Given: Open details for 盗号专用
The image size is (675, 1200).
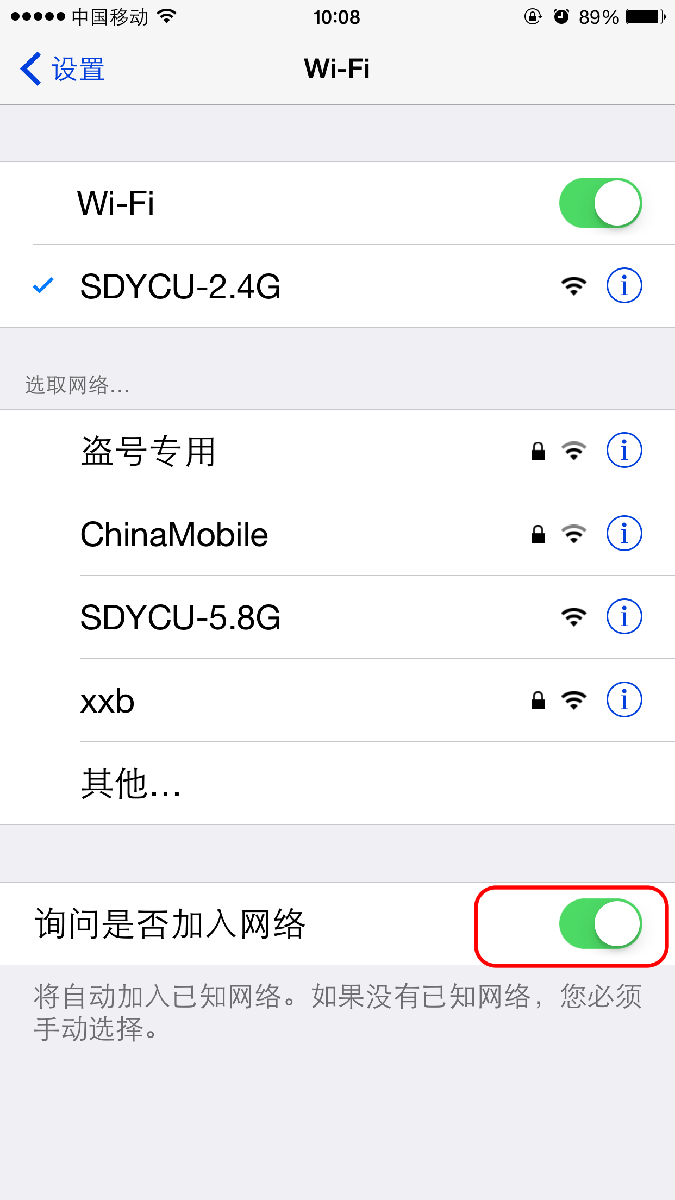Looking at the screenshot, I should click(x=624, y=451).
